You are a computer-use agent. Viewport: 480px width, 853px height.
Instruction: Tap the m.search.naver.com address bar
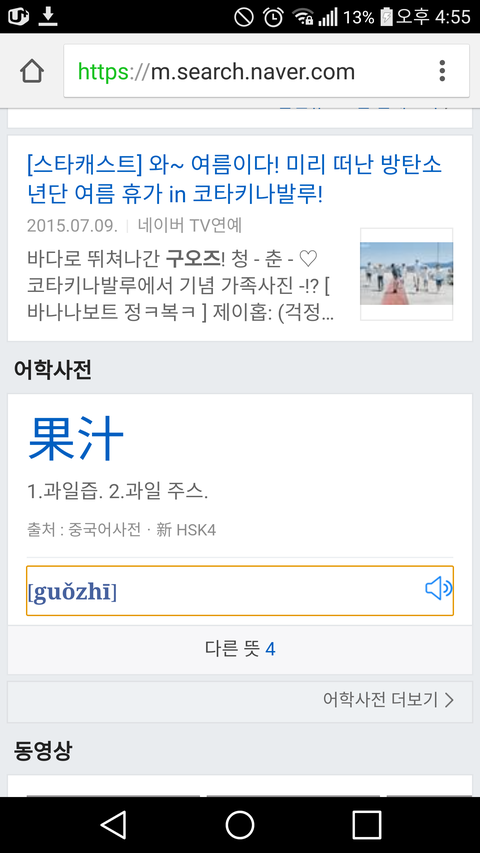[245, 71]
